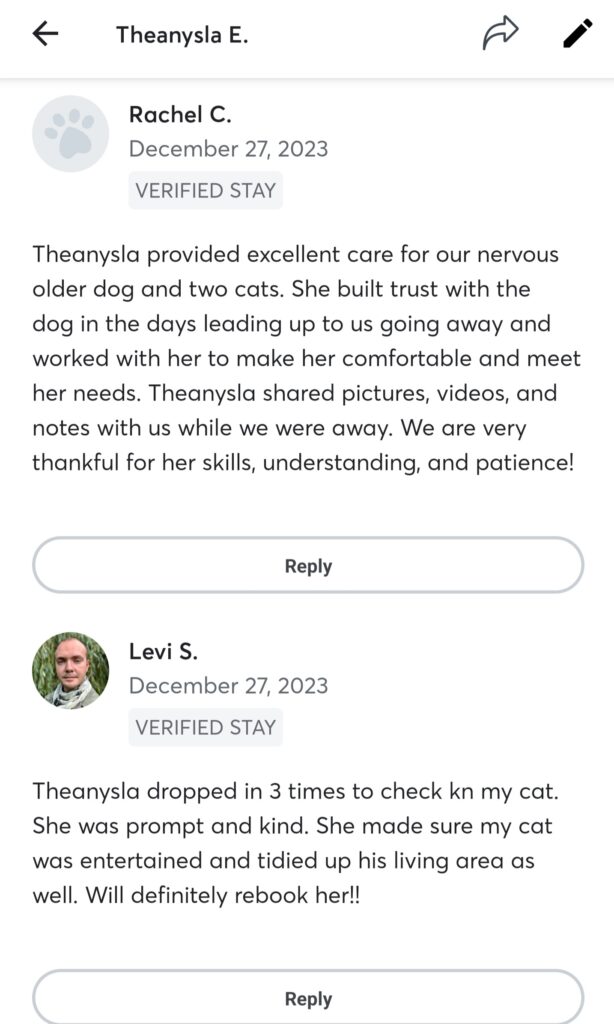This screenshot has width=614, height=1024.
Task: View Levi S.'s profile photo
Action: 71,670
